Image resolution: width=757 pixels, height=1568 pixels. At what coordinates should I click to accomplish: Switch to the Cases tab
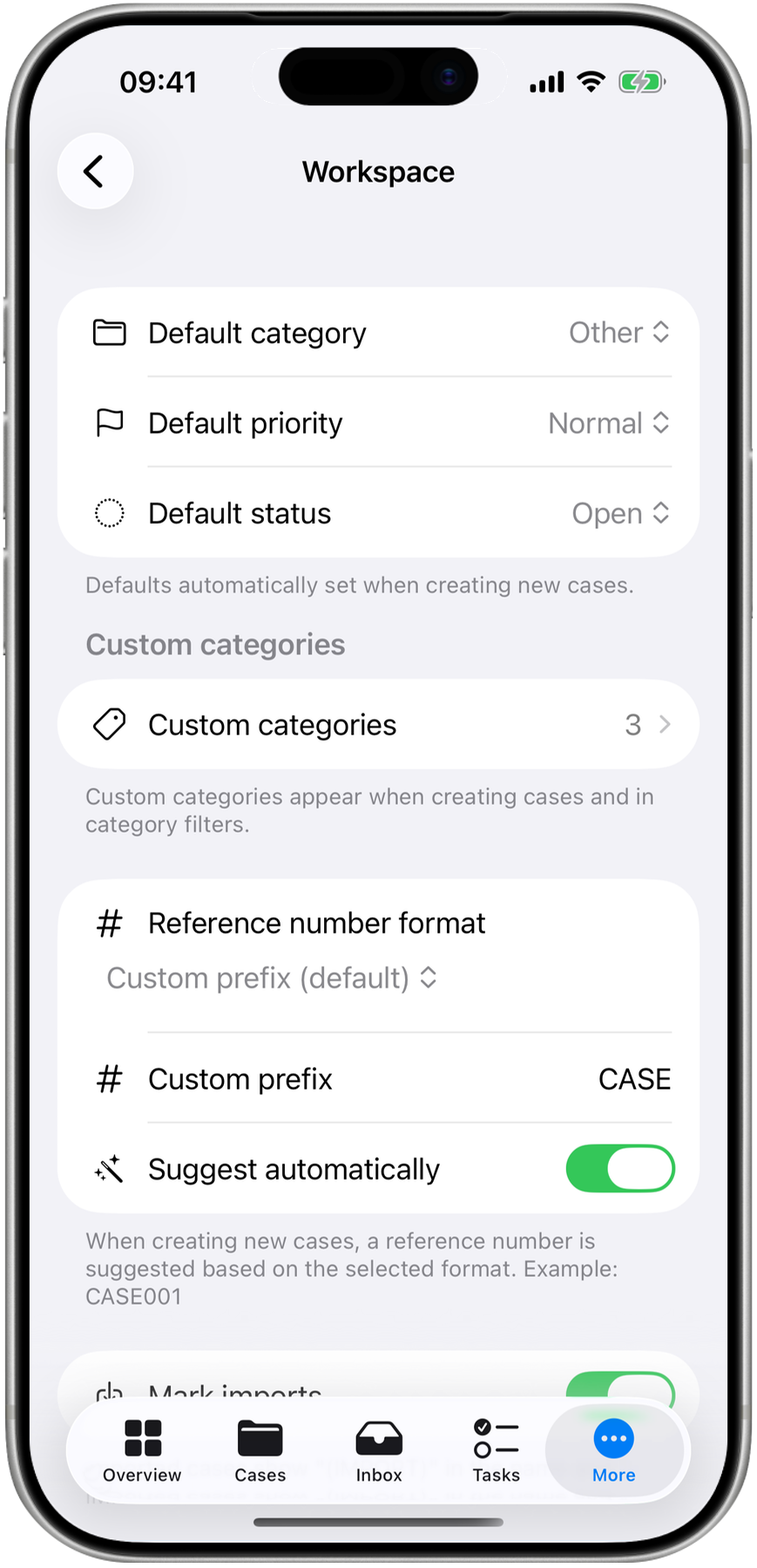tap(260, 1450)
